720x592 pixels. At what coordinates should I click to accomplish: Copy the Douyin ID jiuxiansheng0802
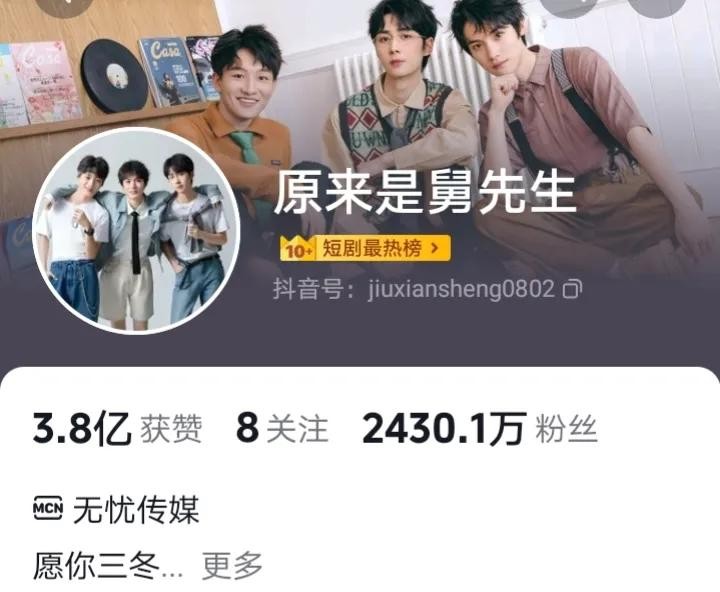point(573,290)
